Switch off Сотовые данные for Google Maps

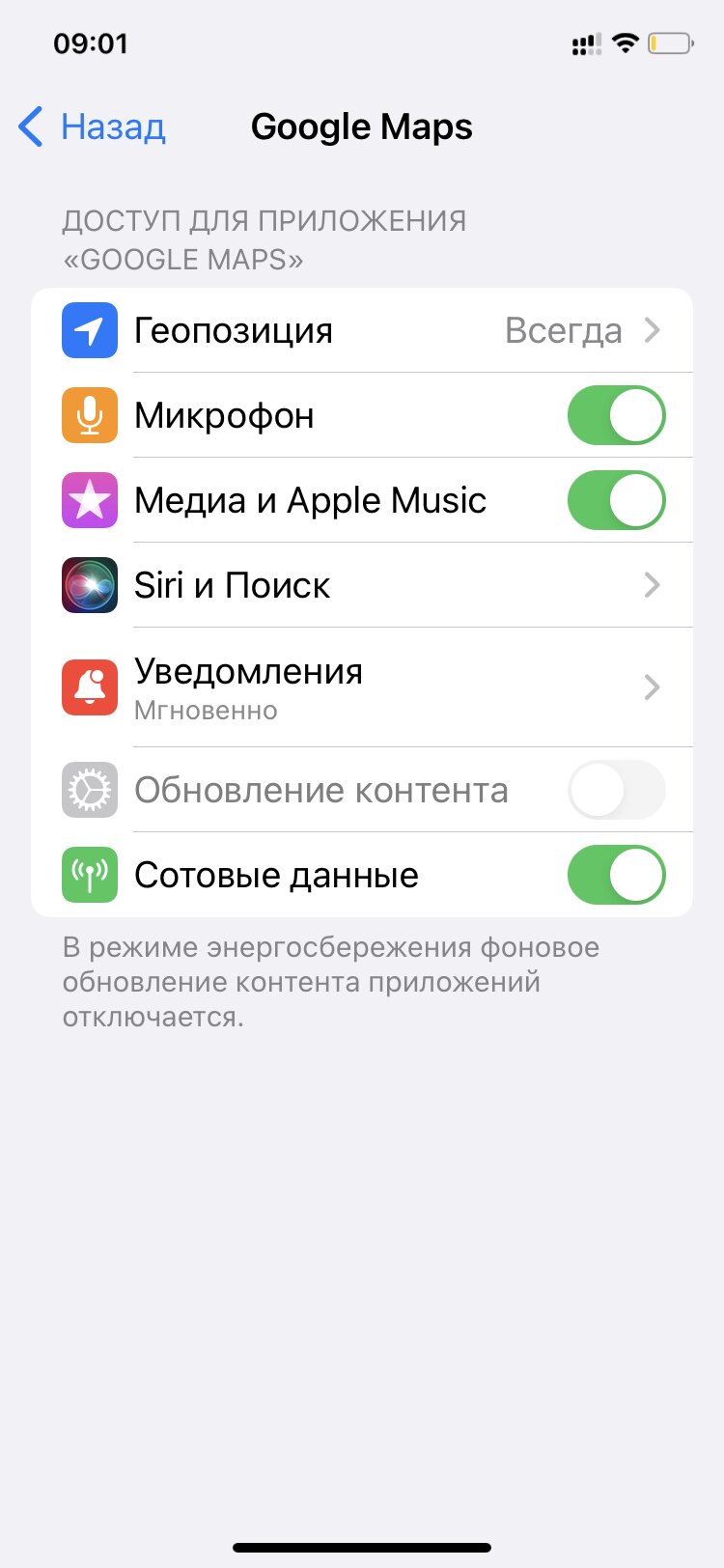tap(616, 875)
